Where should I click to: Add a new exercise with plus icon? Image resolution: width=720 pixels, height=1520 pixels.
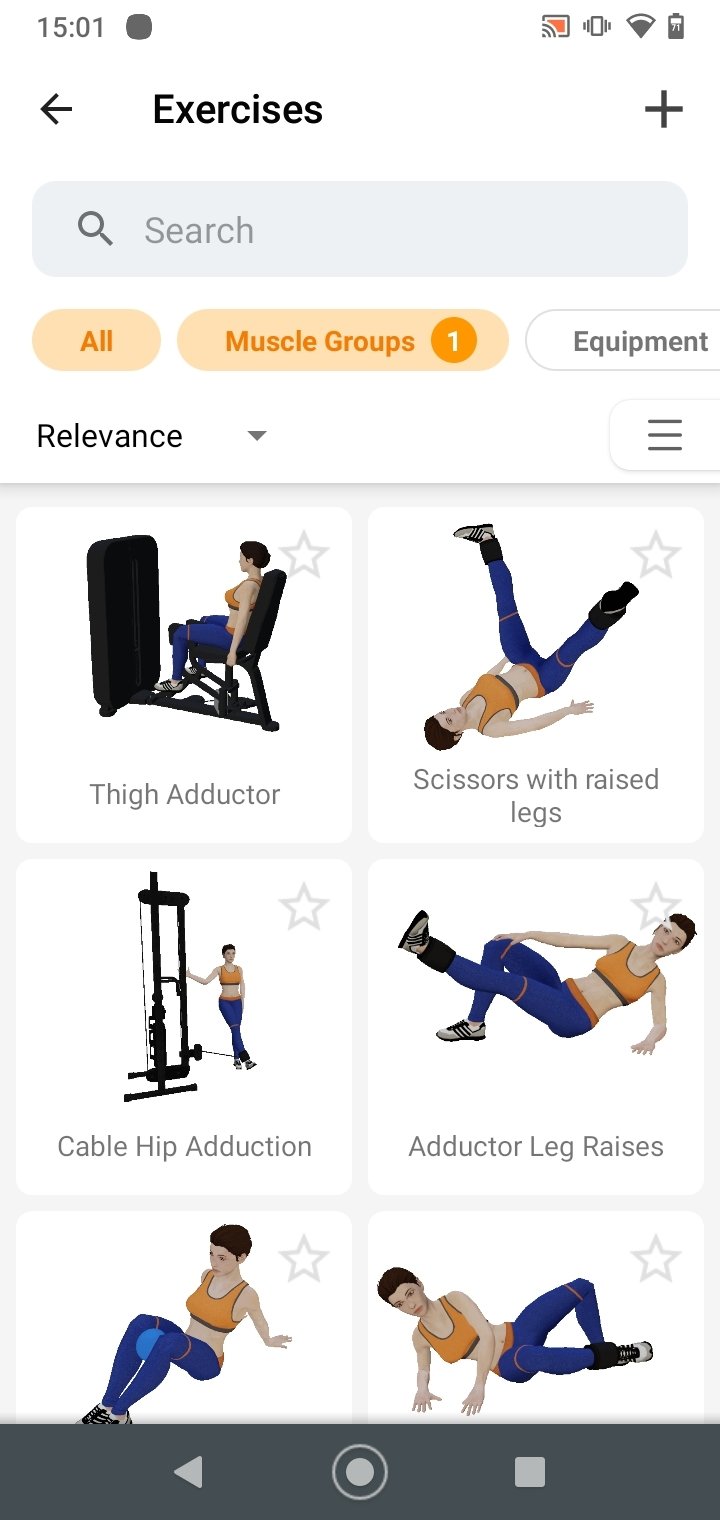coord(663,109)
